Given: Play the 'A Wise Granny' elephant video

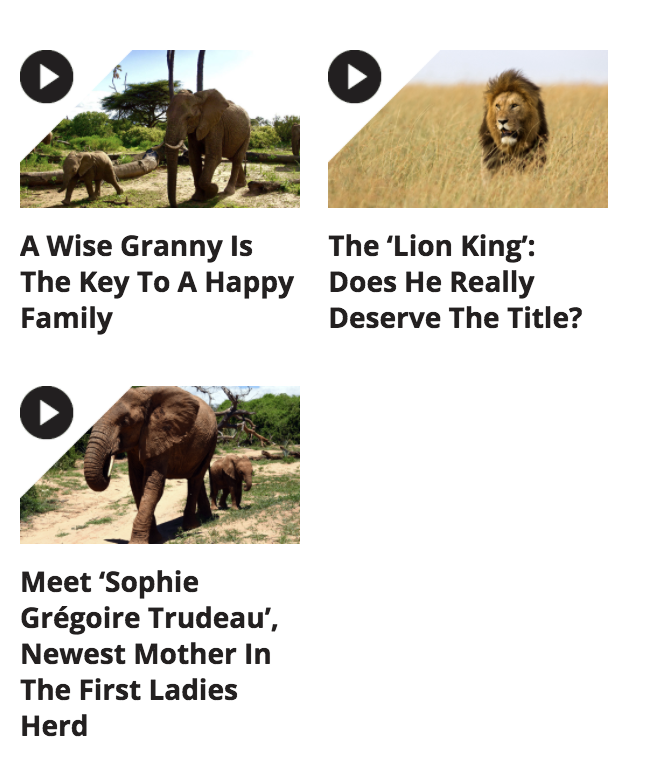Looking at the screenshot, I should pyautogui.click(x=46, y=76).
